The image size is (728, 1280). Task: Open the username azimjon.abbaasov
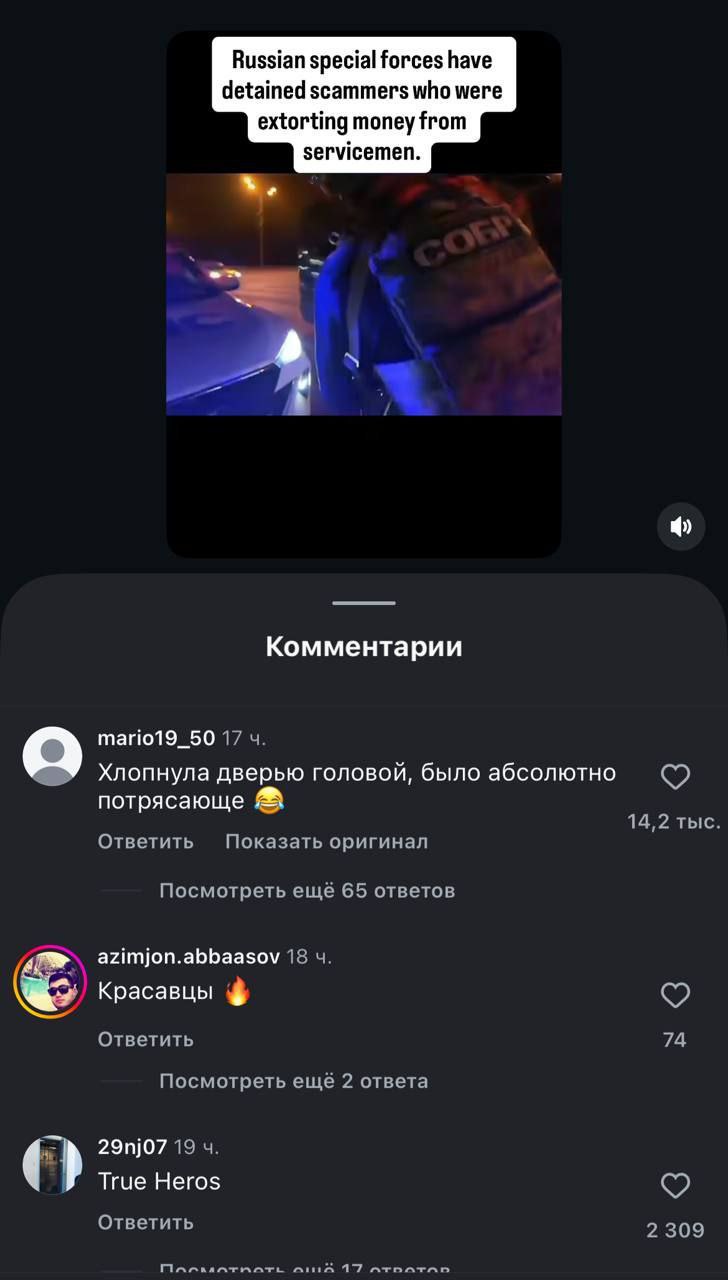coord(188,956)
